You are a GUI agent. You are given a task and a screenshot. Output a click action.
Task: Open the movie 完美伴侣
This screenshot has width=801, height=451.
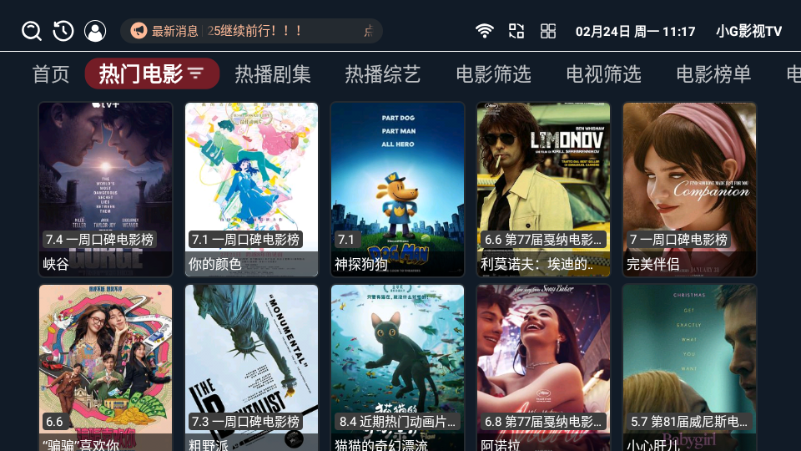click(x=690, y=188)
